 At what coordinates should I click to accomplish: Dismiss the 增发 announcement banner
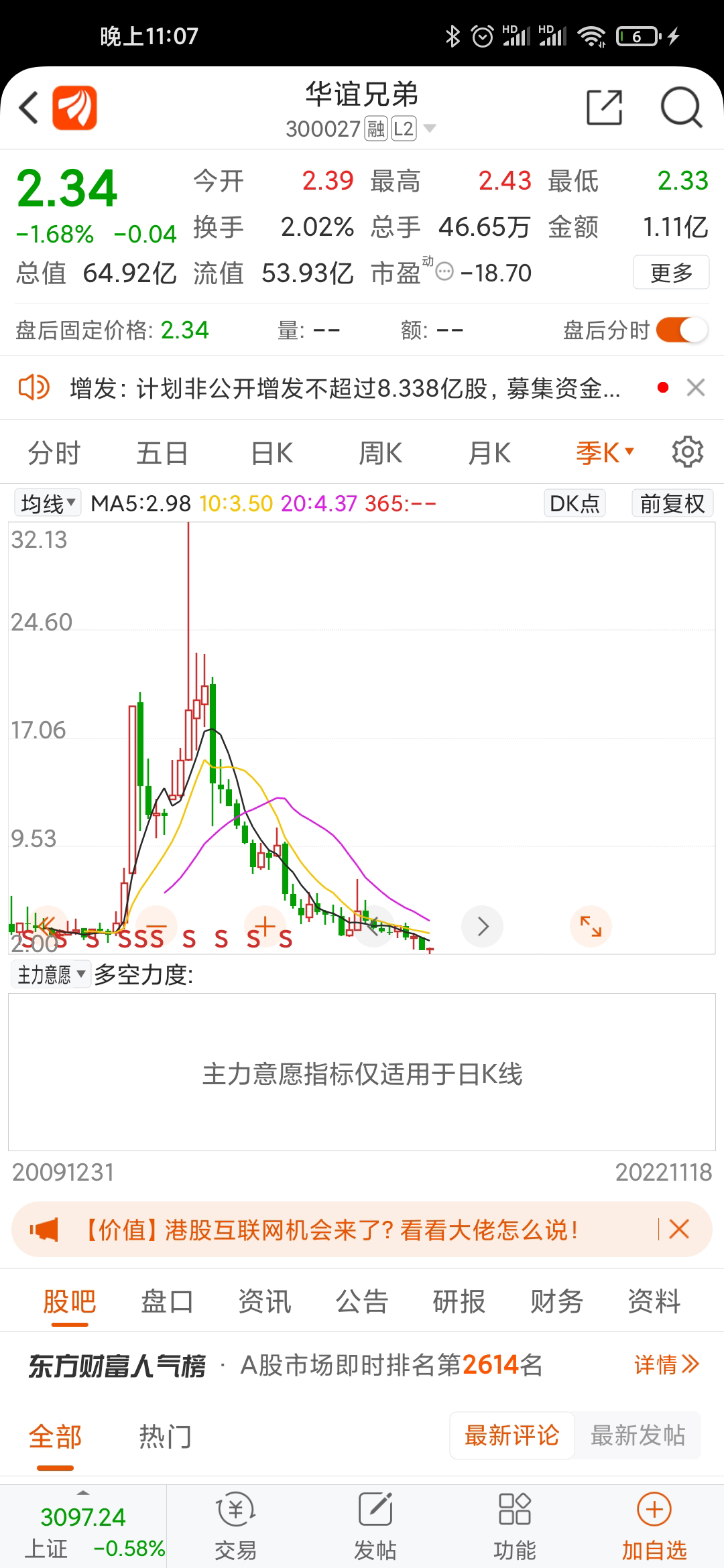pos(696,387)
